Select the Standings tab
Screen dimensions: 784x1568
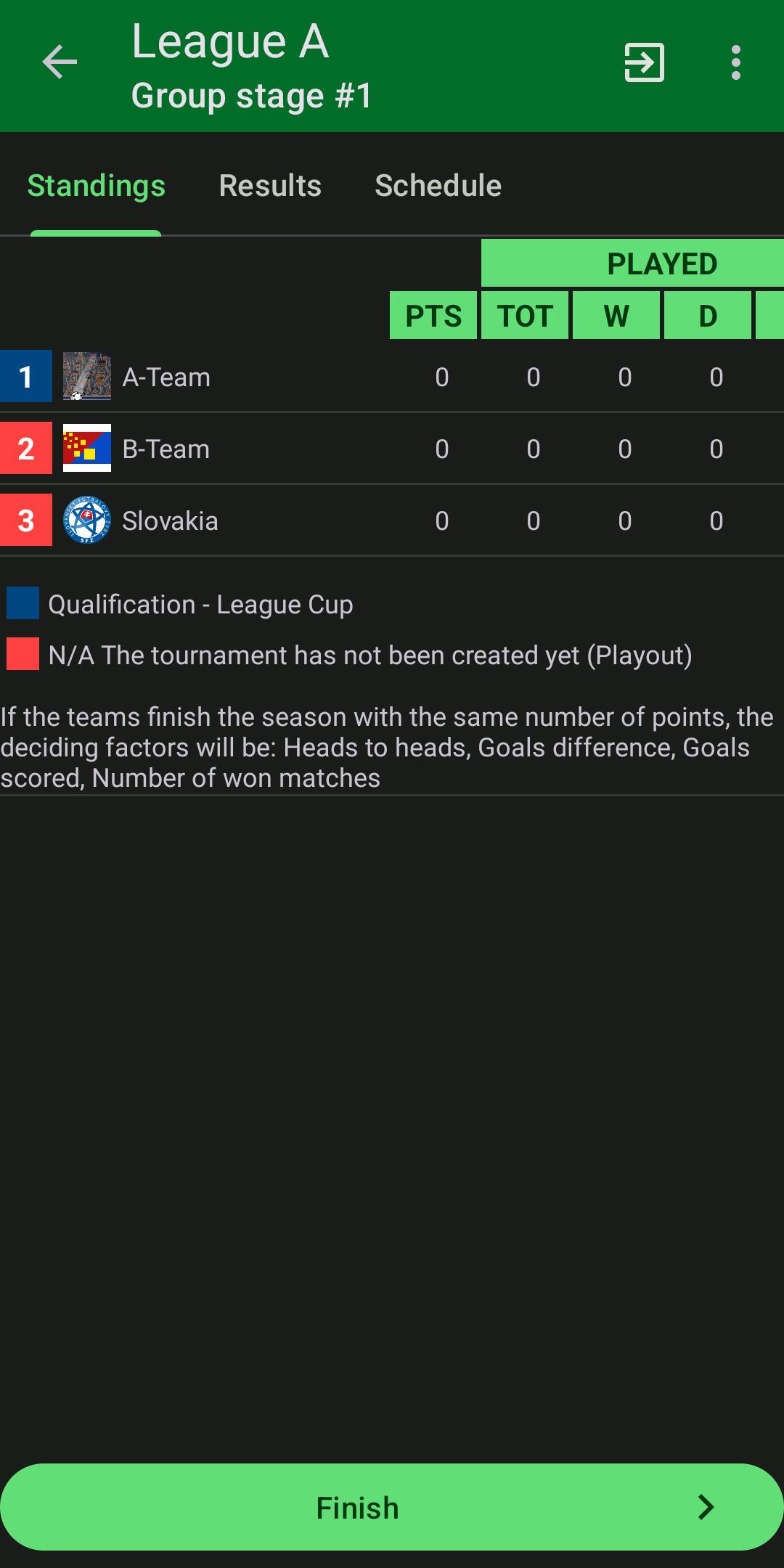pos(96,186)
